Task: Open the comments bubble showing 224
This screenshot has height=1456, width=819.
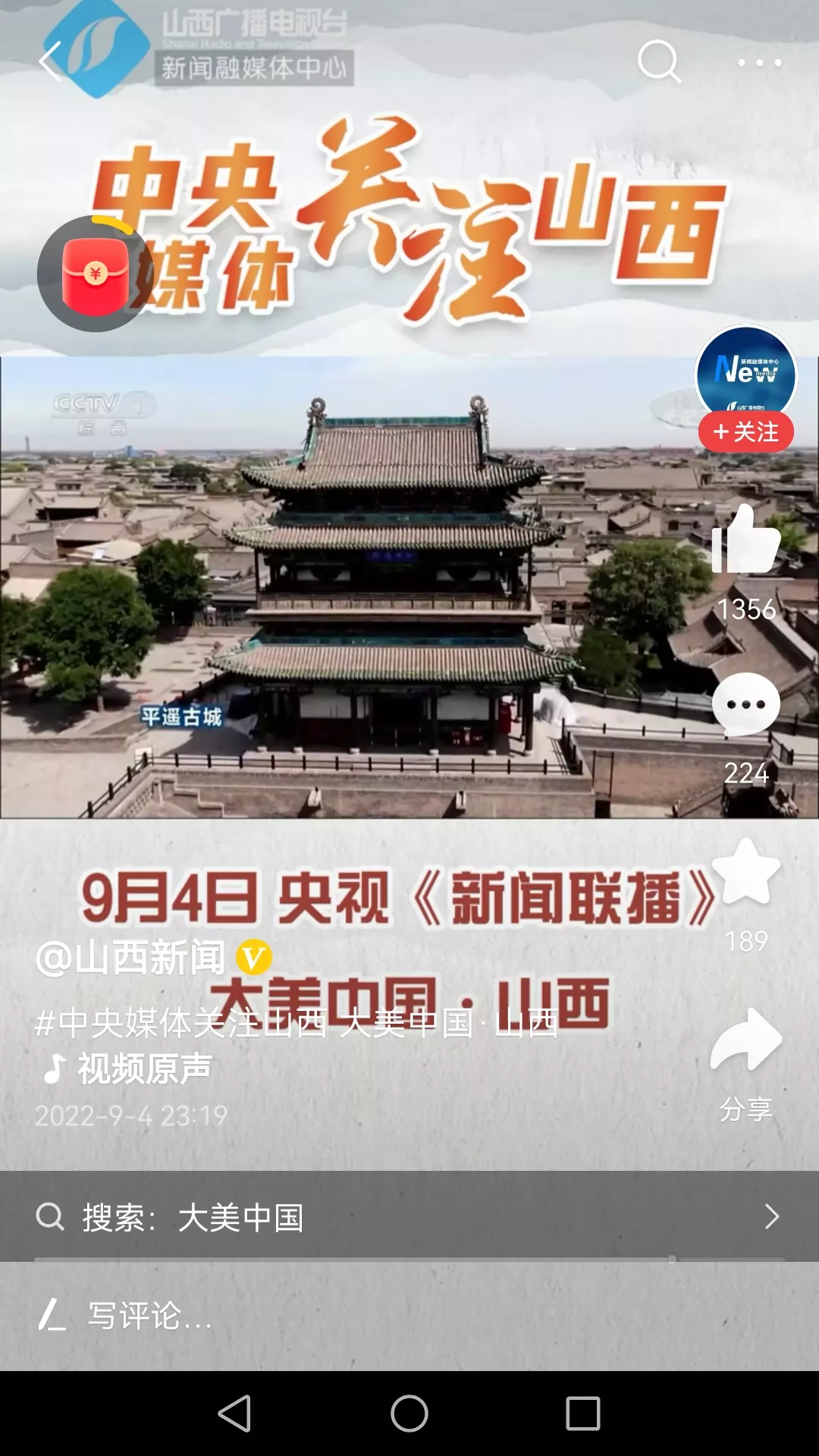Action: point(746,705)
